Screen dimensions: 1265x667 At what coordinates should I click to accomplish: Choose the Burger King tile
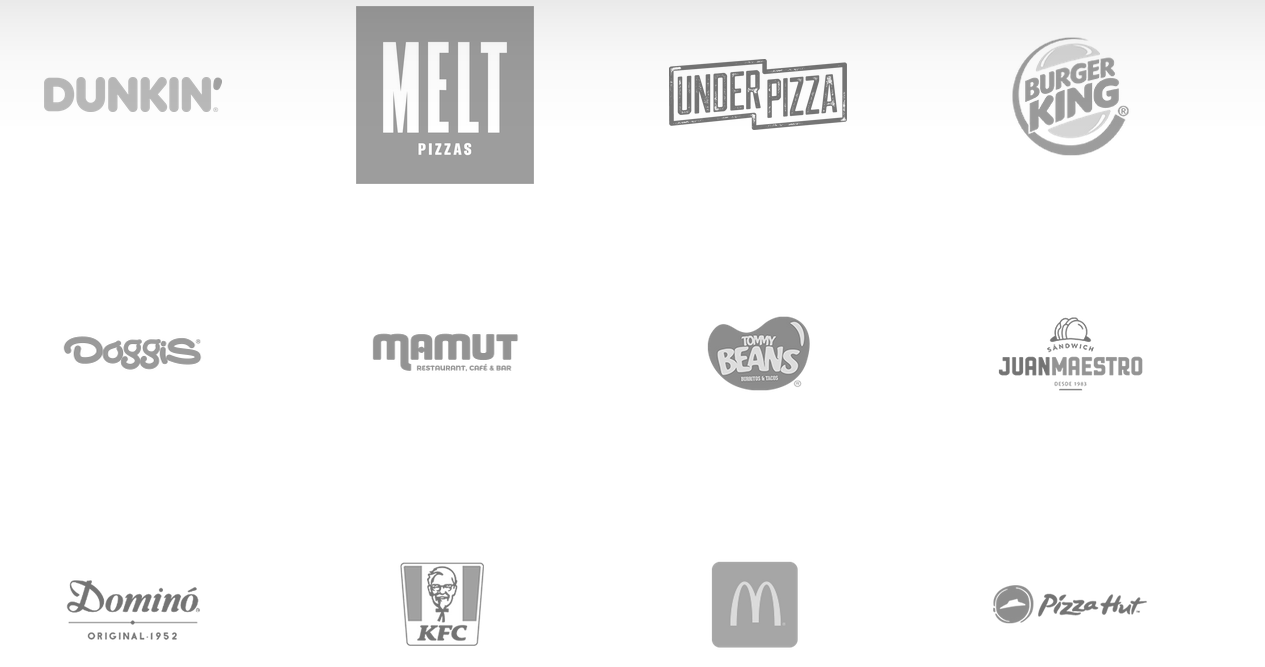[1069, 96]
